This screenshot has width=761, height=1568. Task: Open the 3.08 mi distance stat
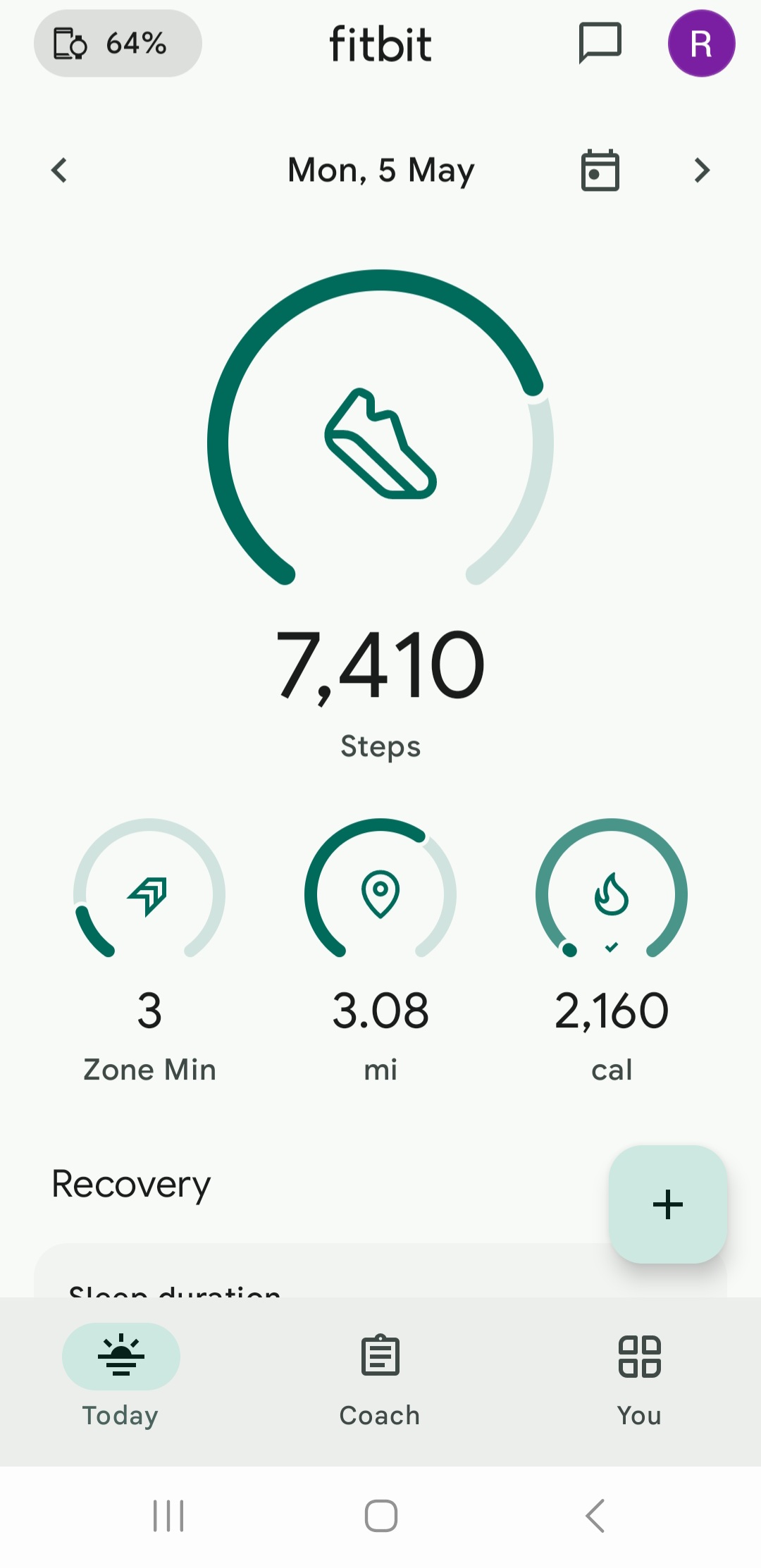(380, 951)
